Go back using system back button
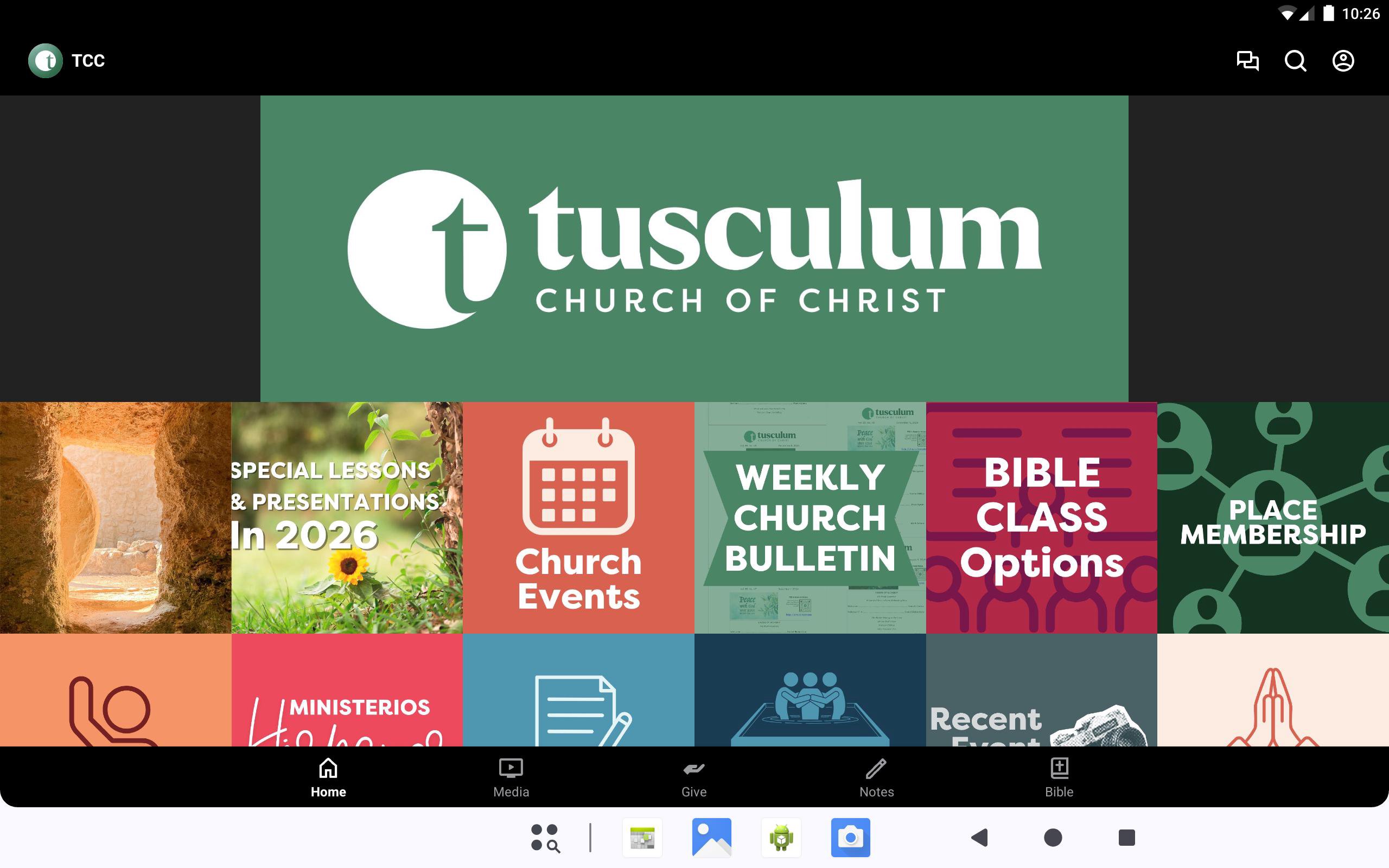Viewport: 1389px width, 868px height. (x=980, y=838)
